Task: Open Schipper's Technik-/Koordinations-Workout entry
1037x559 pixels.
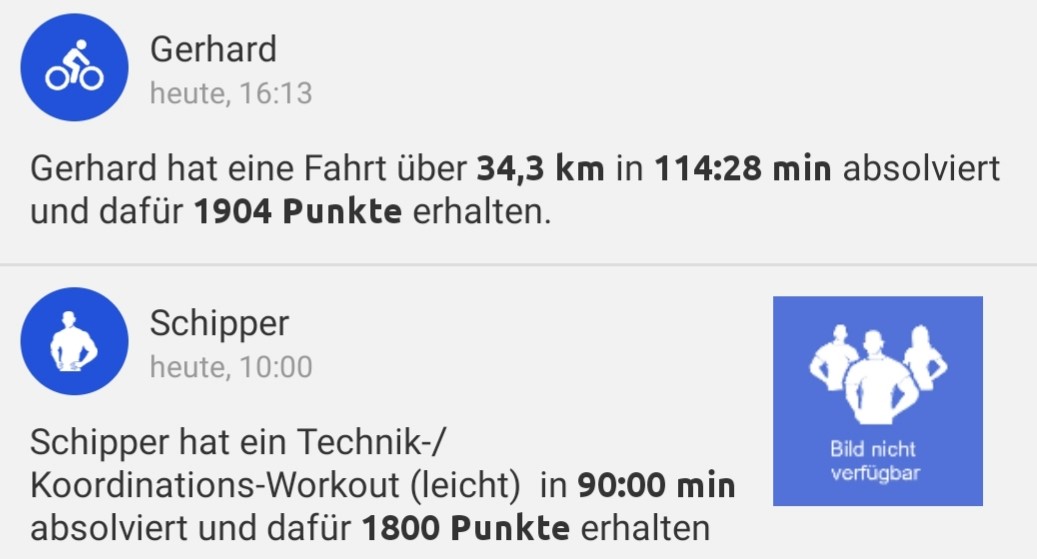Action: pos(383,485)
